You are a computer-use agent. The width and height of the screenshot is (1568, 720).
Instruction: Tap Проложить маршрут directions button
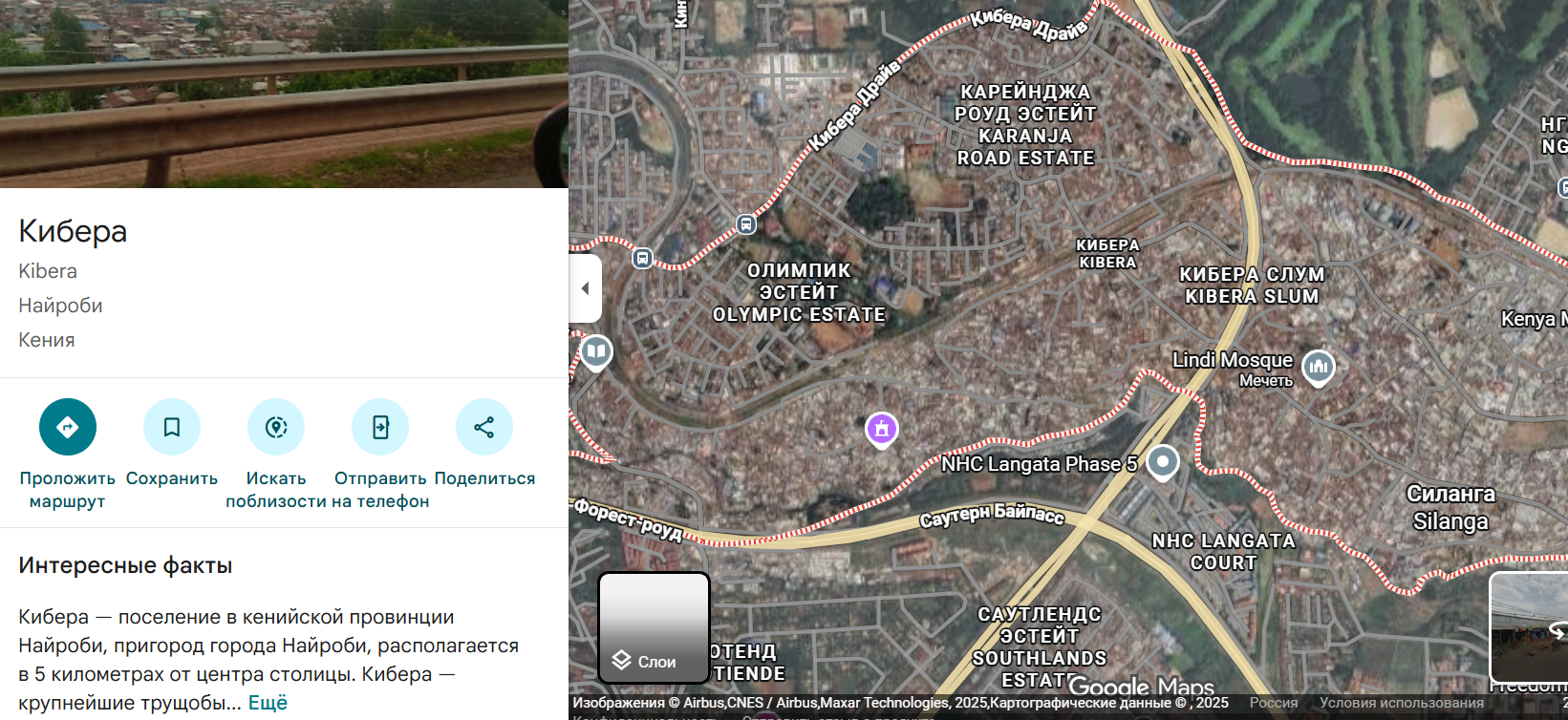(67, 427)
